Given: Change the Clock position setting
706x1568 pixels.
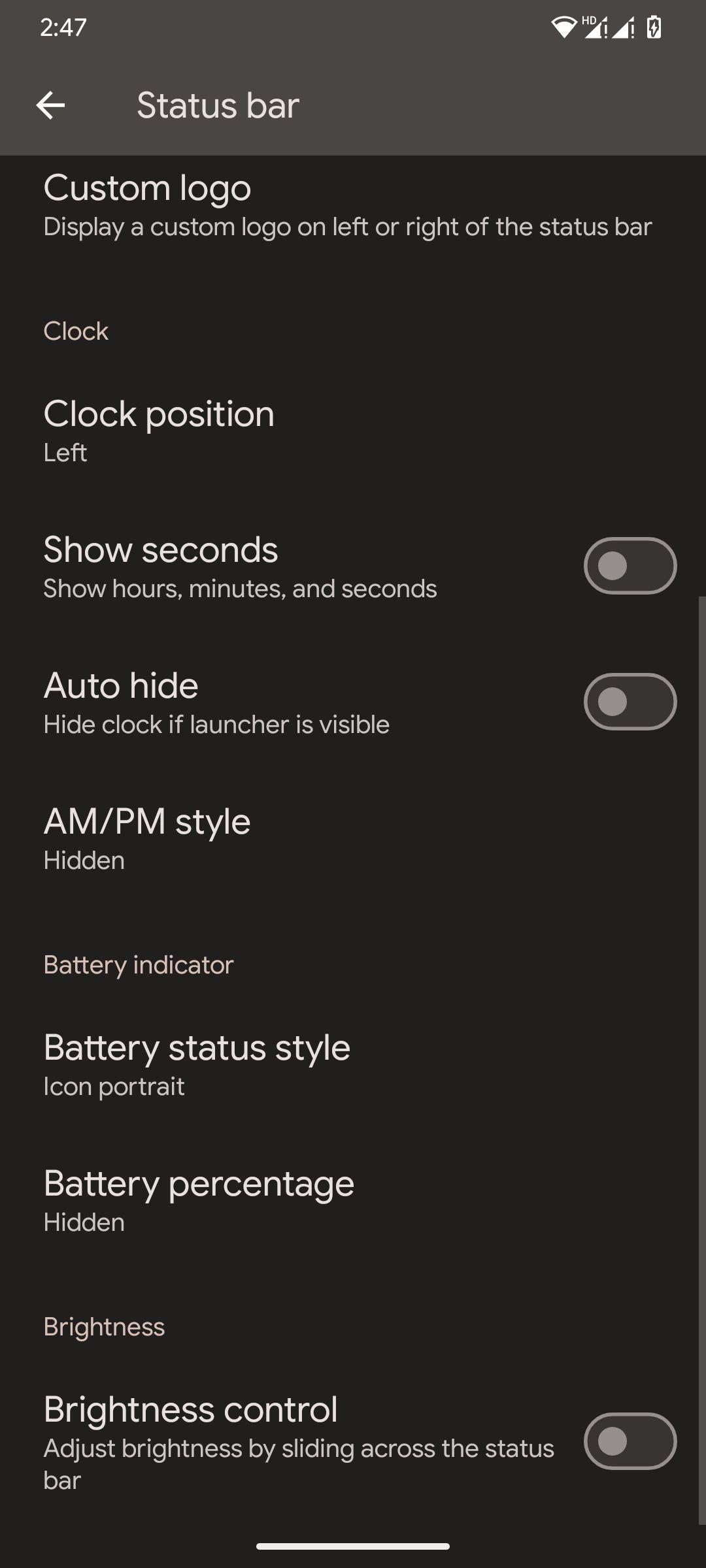Looking at the screenshot, I should 353,432.
